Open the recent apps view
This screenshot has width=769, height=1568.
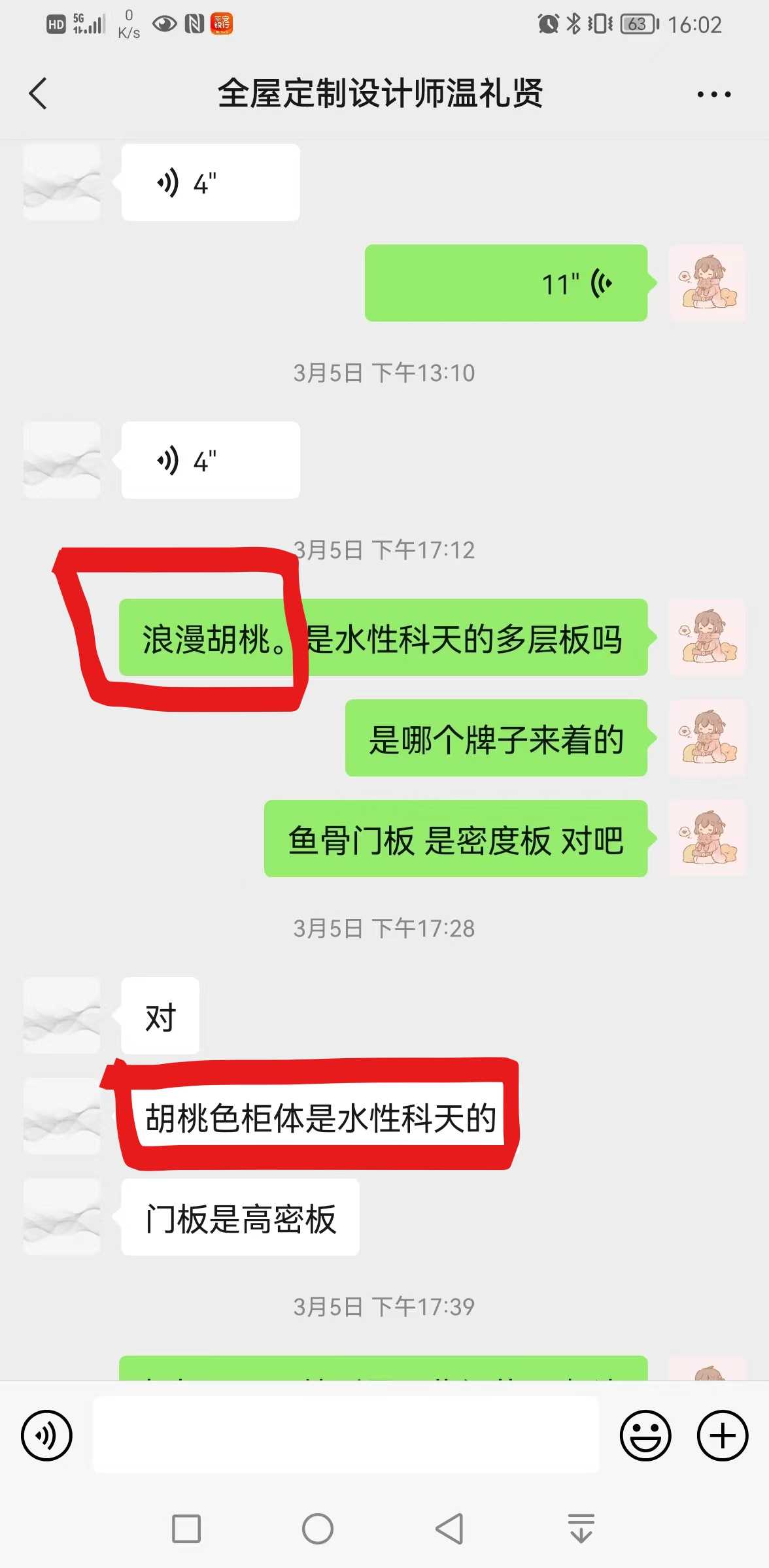[186, 1529]
